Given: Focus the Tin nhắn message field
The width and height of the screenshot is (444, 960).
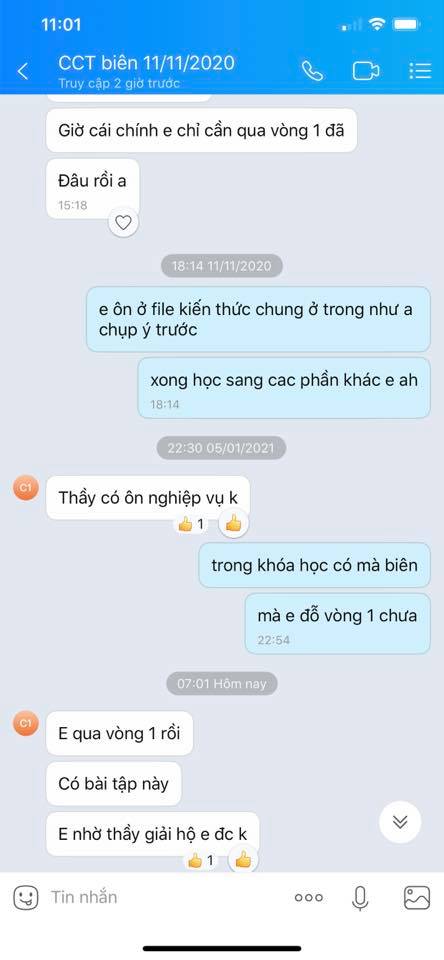Looking at the screenshot, I should coord(165,898).
